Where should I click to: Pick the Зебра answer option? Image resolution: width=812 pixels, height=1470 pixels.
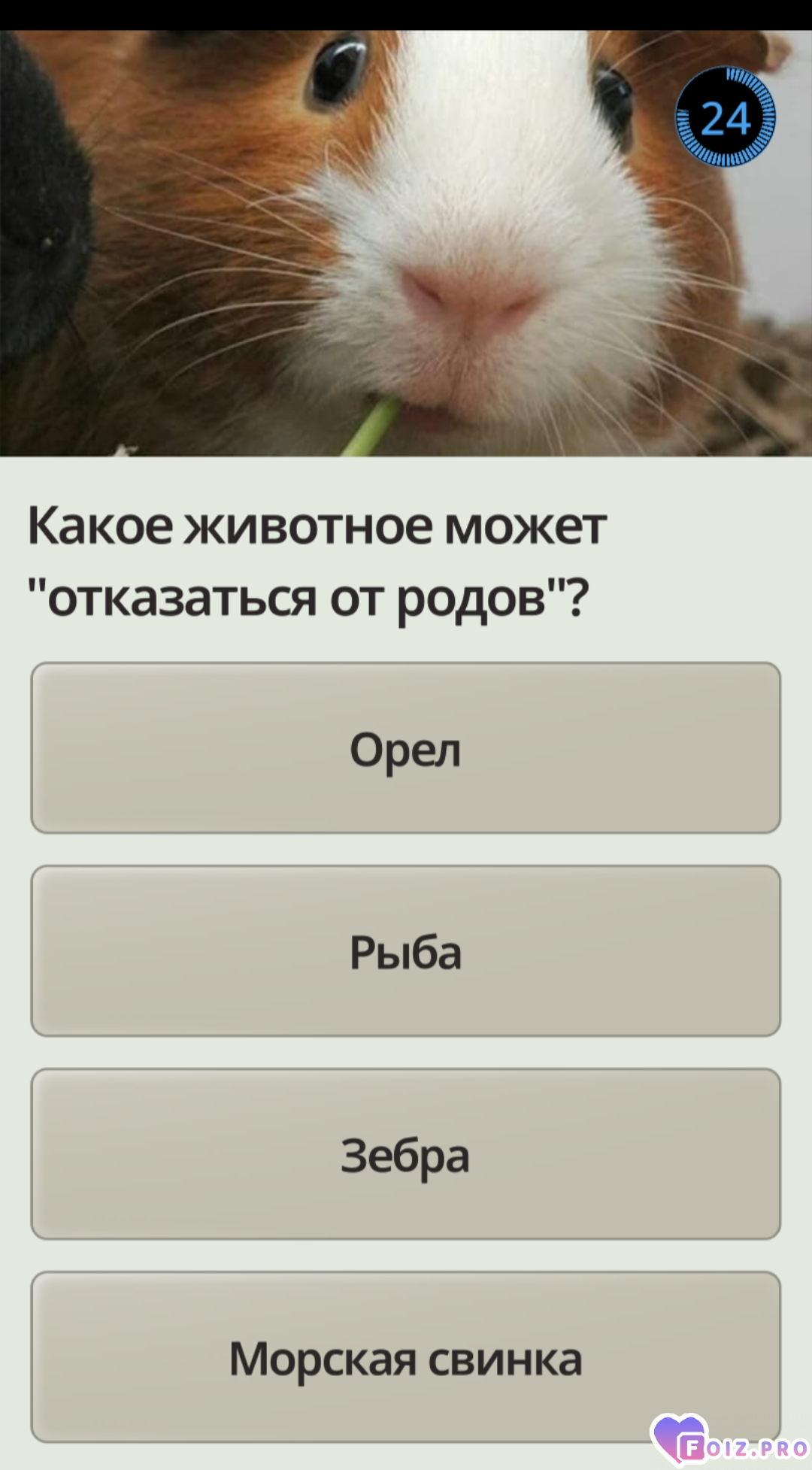[405, 1154]
